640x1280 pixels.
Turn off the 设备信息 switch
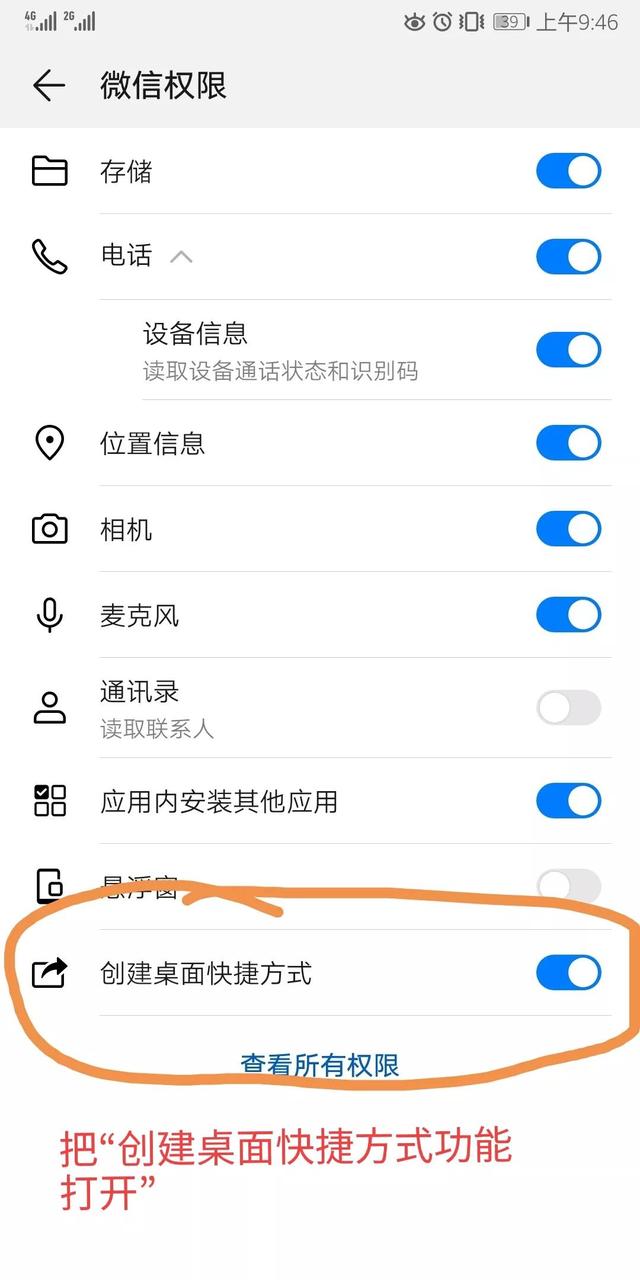tap(568, 350)
